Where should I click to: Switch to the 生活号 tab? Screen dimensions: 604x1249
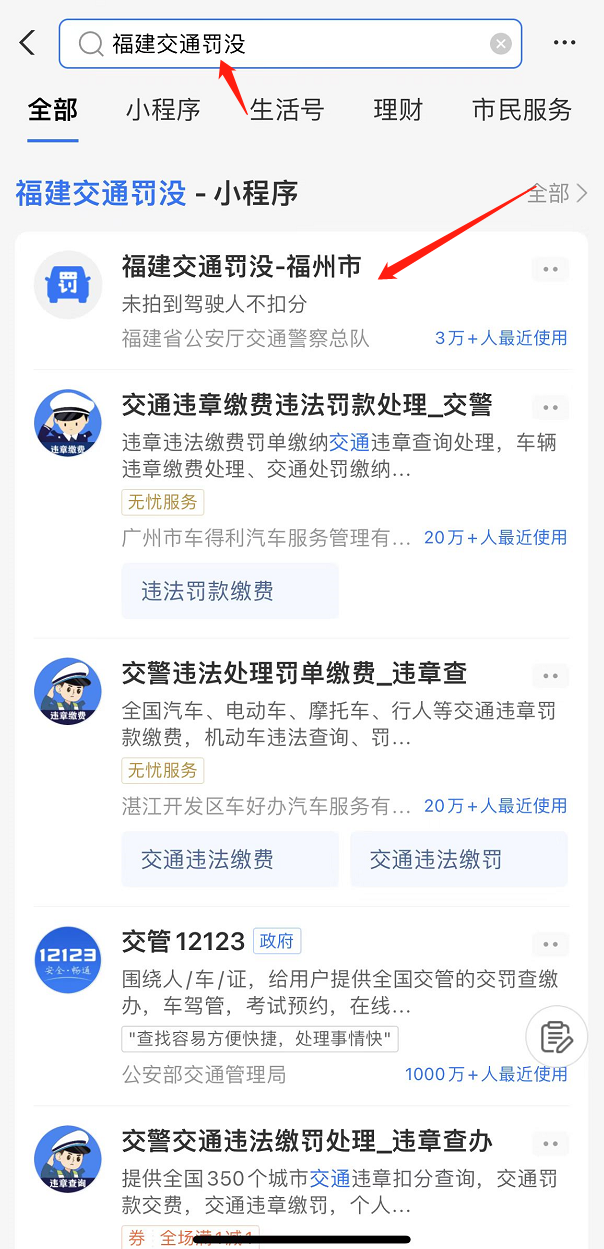pos(287,109)
